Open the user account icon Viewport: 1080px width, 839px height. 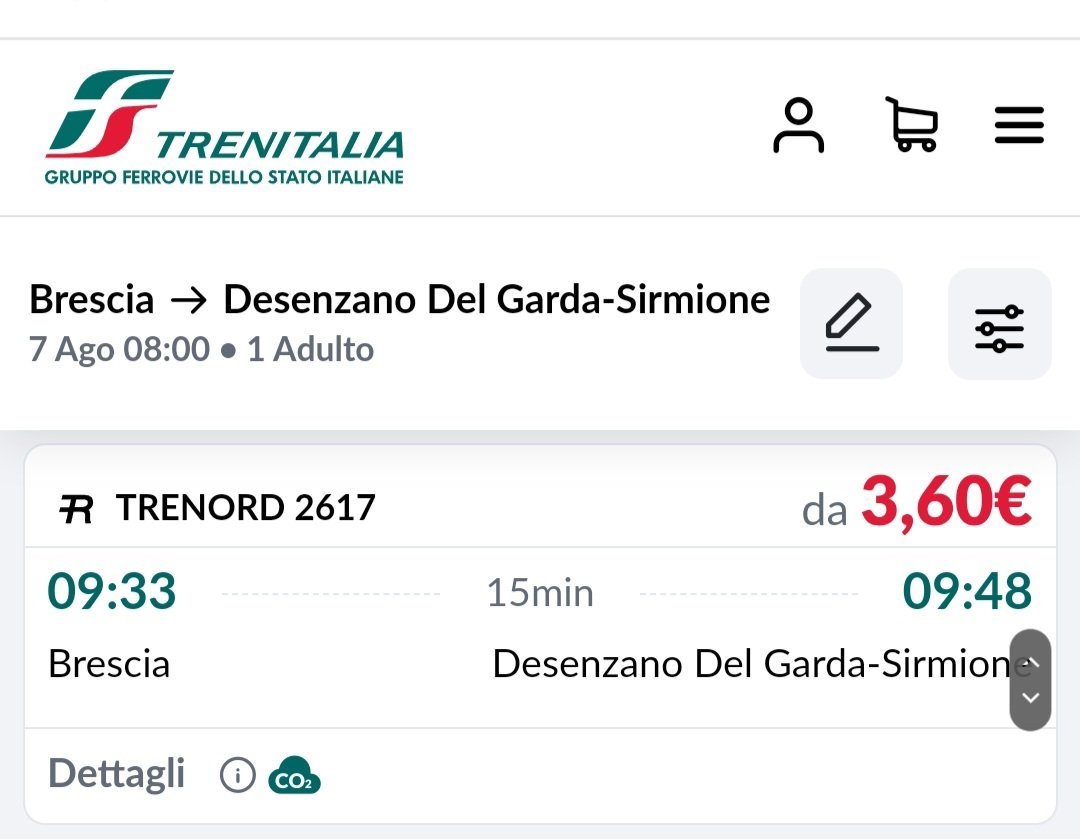click(x=798, y=125)
